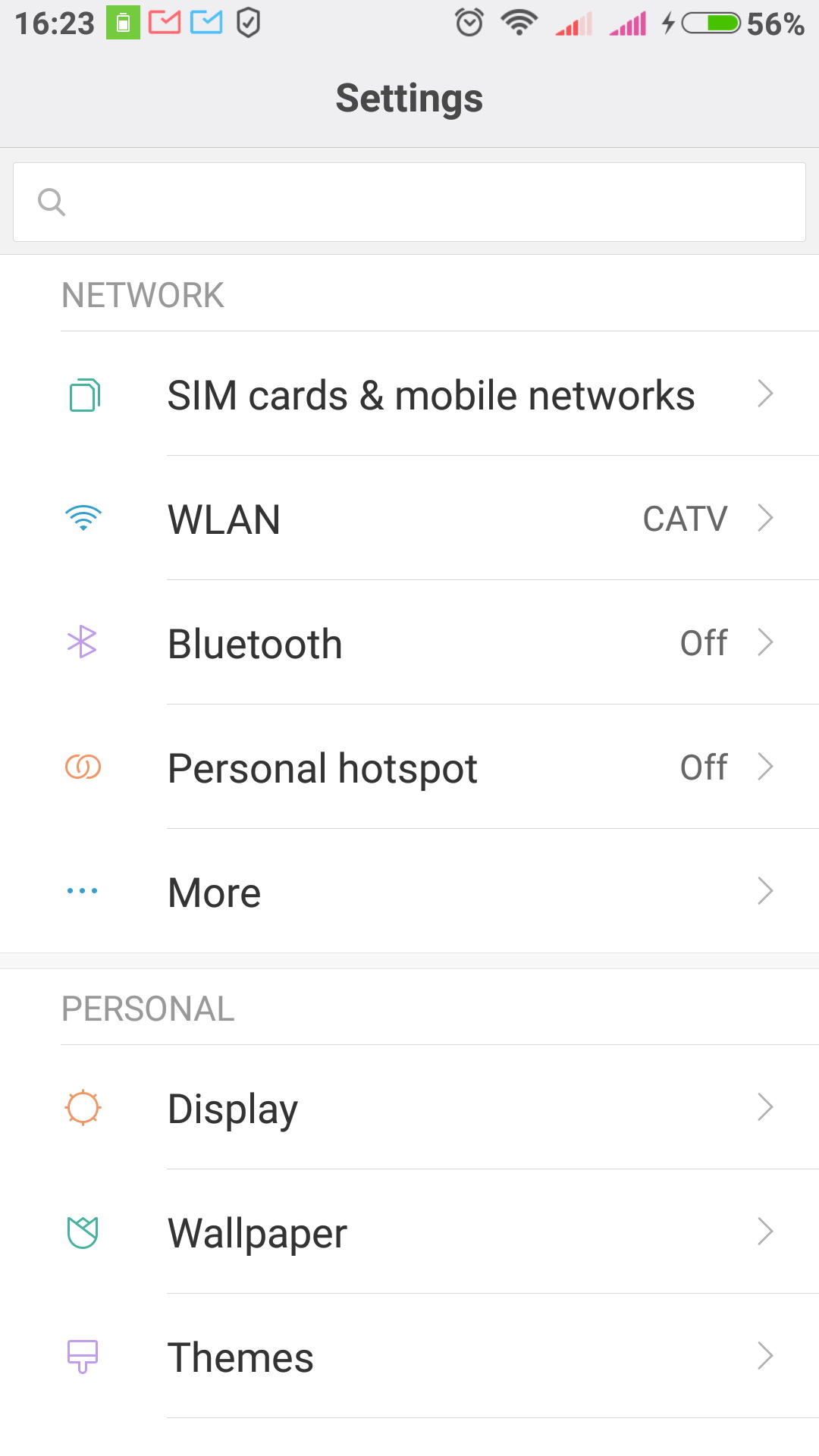This screenshot has height=1456, width=819.
Task: Open Themes settings
Action: [409, 1357]
